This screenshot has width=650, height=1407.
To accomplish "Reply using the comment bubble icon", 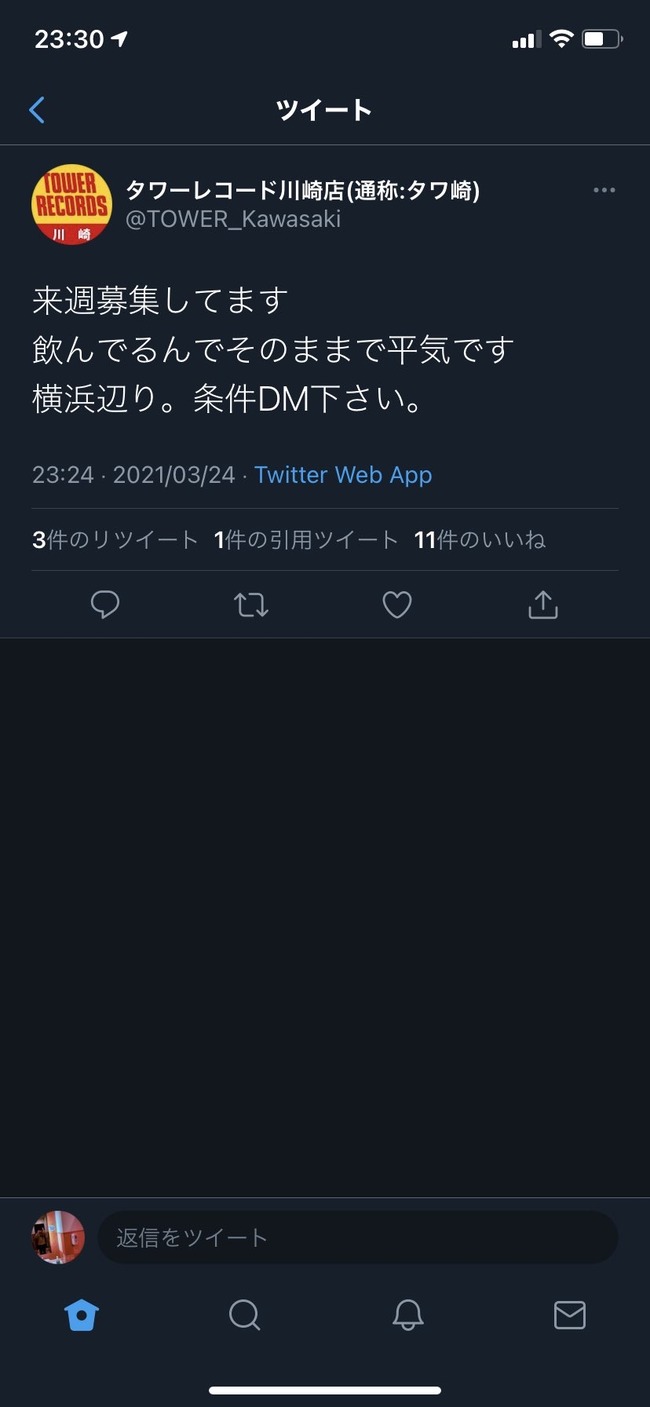I will click(x=105, y=605).
